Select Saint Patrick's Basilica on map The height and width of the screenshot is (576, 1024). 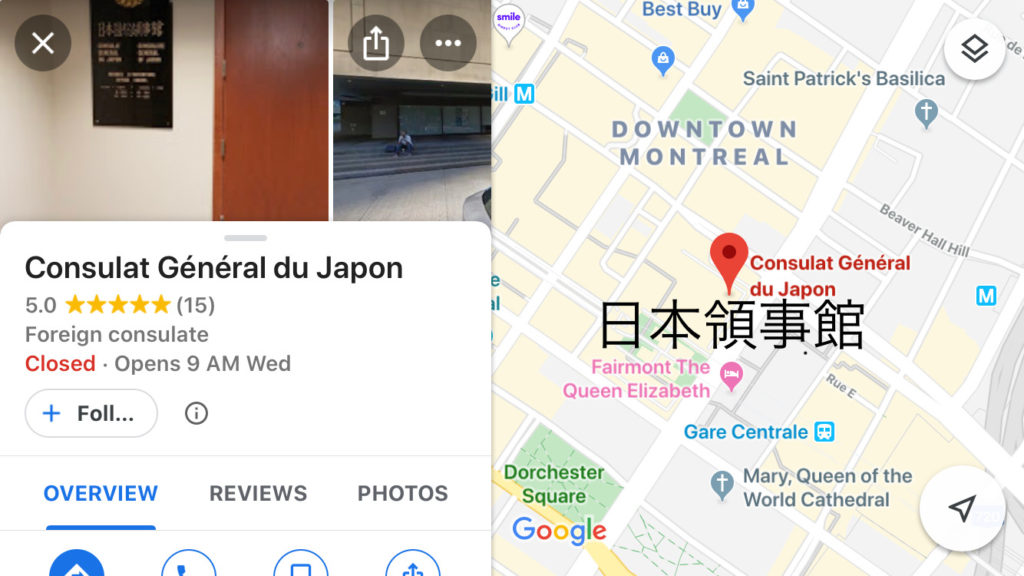[x=926, y=110]
